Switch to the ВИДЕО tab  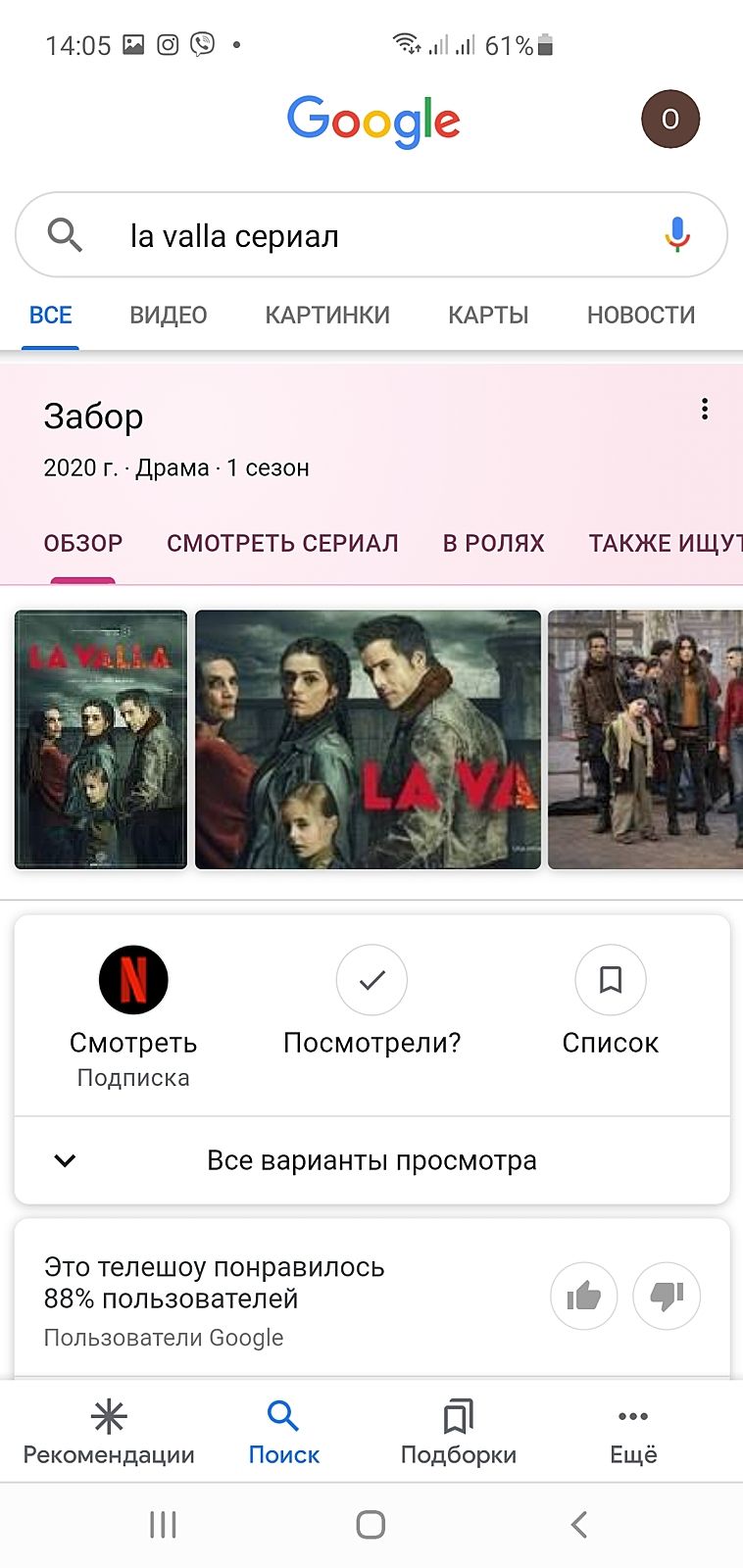tap(169, 316)
